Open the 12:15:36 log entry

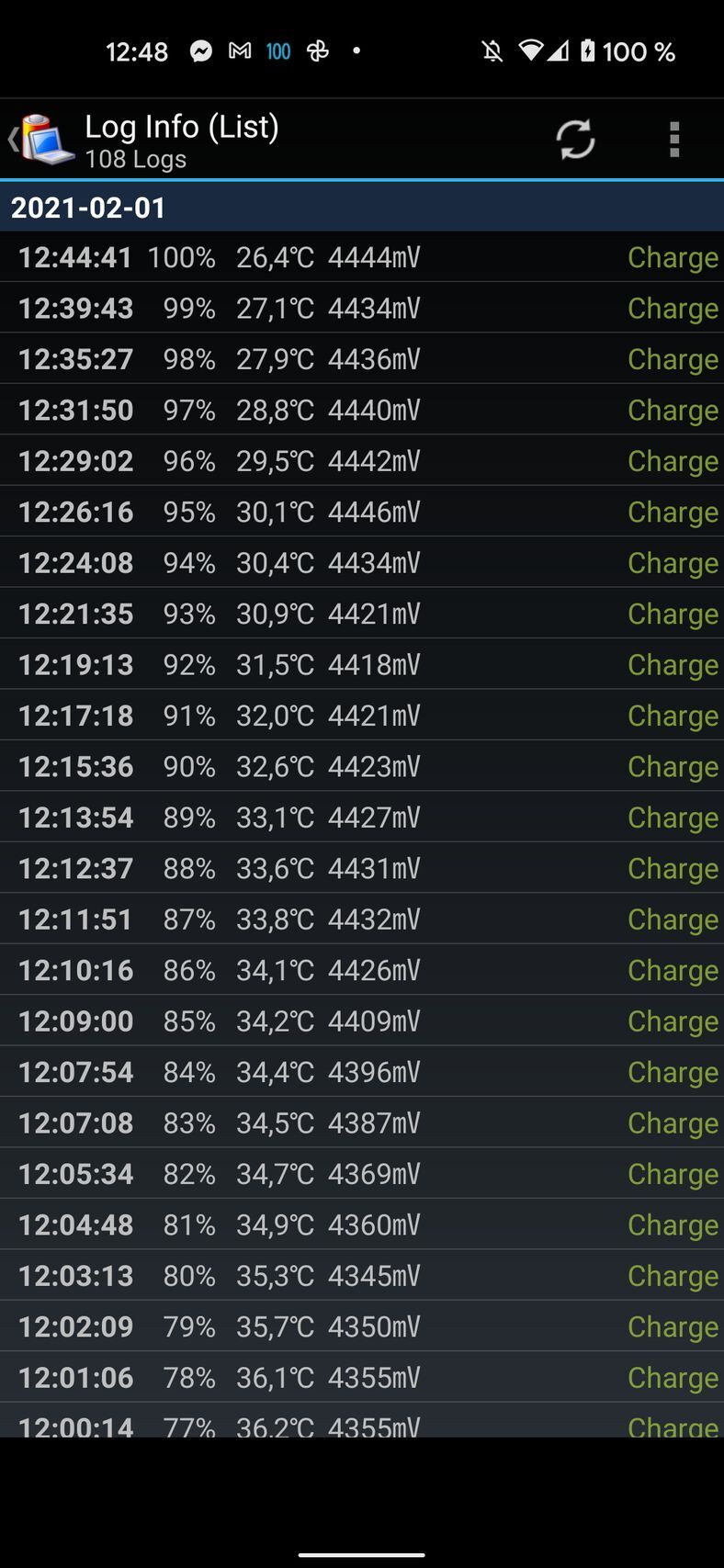[x=362, y=766]
